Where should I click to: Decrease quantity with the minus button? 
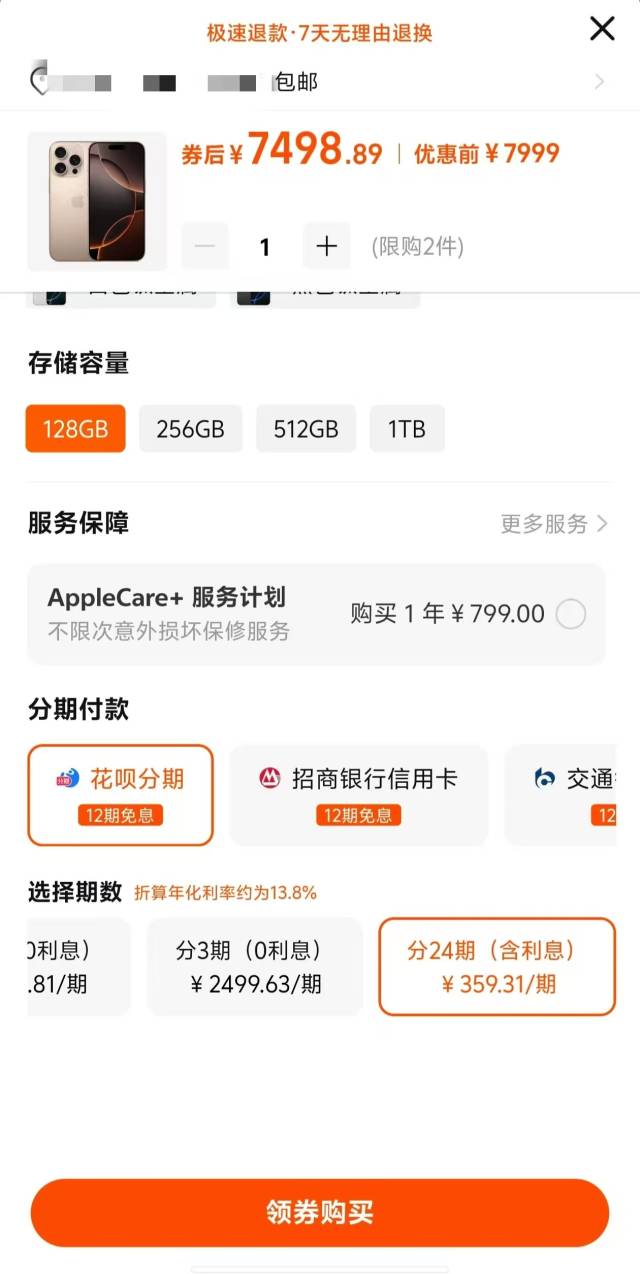pos(205,246)
